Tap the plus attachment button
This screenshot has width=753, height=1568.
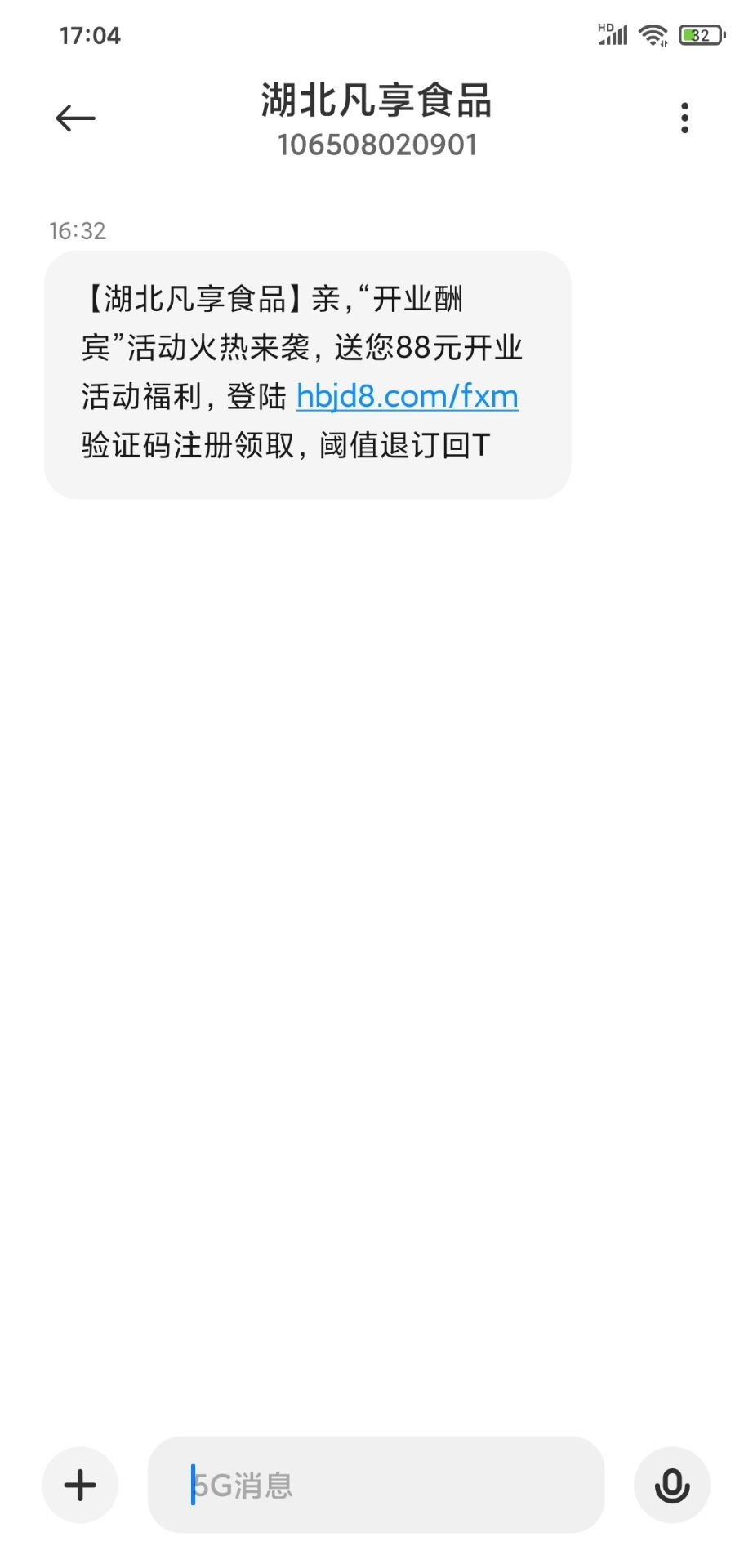point(80,1485)
